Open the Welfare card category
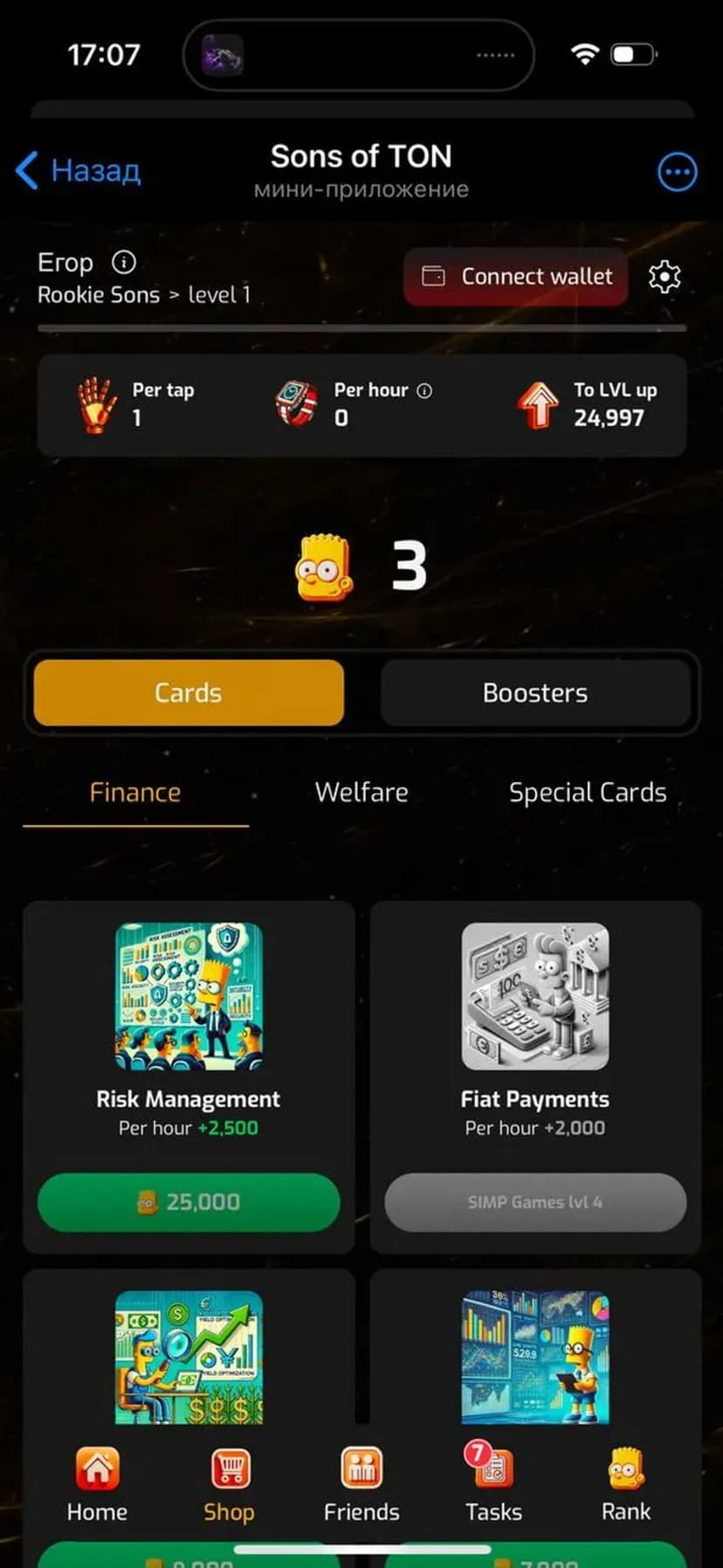This screenshot has height=1568, width=723. pyautogui.click(x=361, y=793)
